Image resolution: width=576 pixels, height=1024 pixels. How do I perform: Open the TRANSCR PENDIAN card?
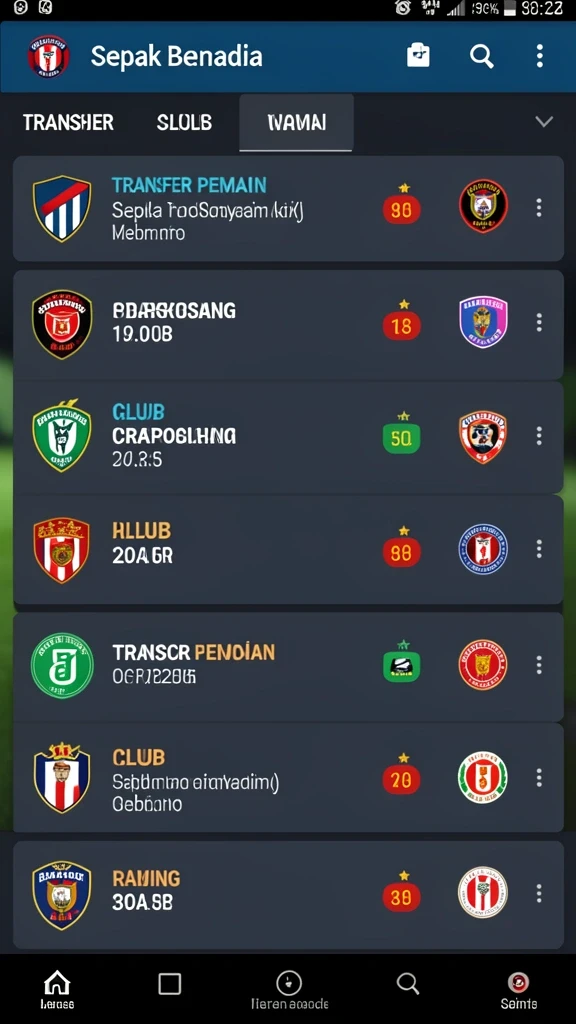pos(288,665)
